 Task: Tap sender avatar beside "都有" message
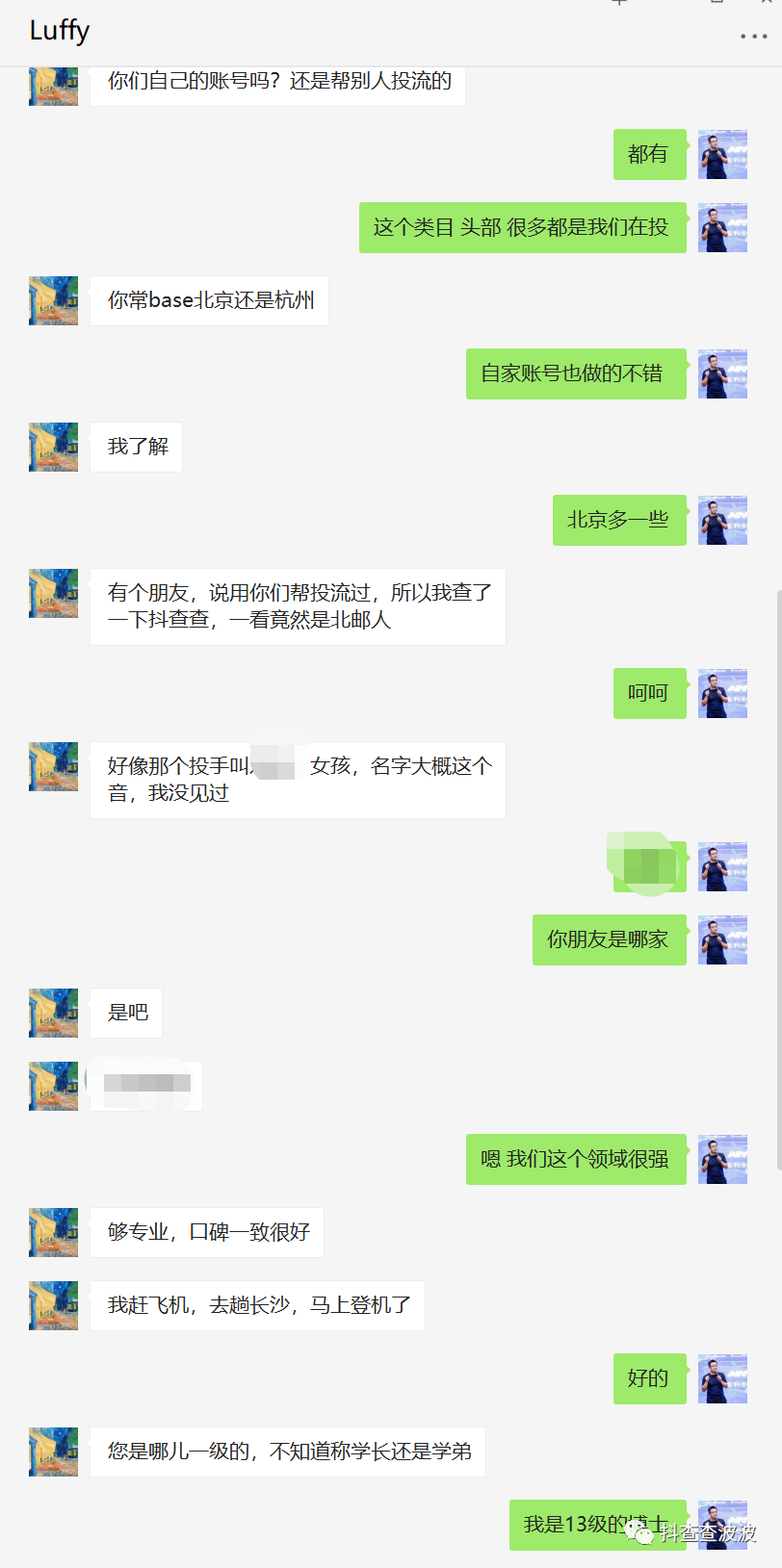point(722,154)
